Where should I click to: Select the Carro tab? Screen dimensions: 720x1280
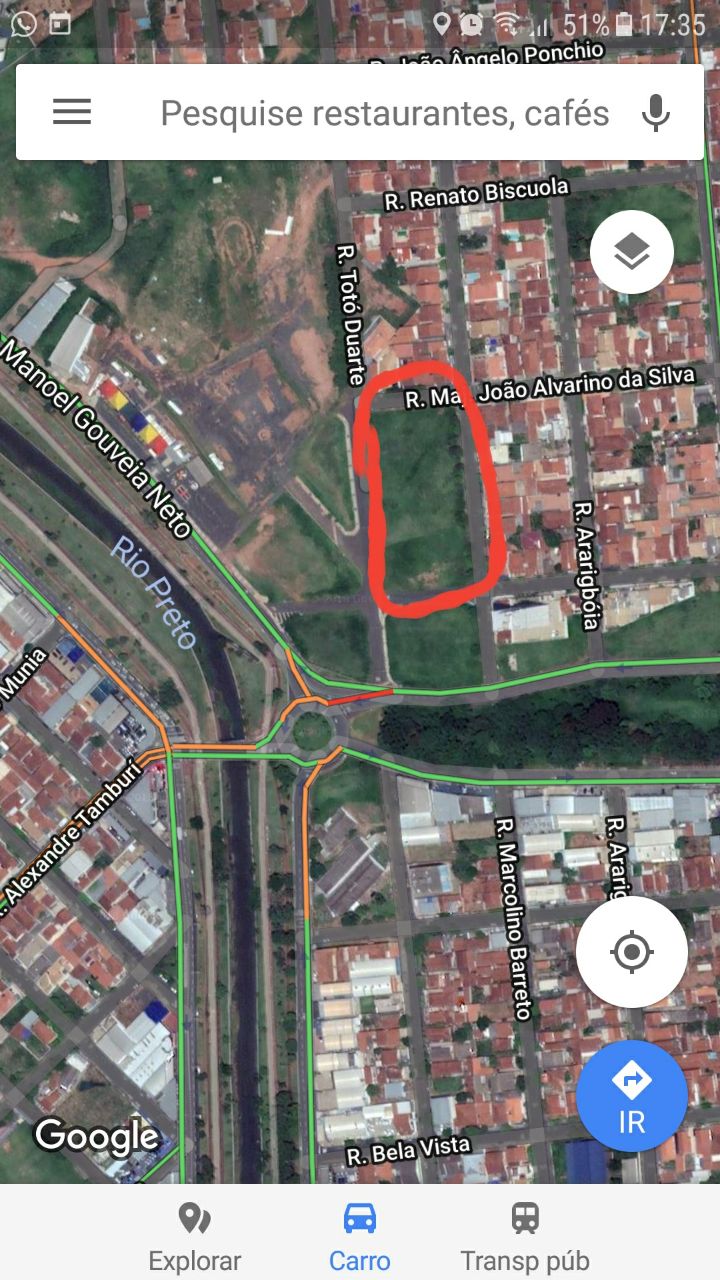(x=360, y=1236)
